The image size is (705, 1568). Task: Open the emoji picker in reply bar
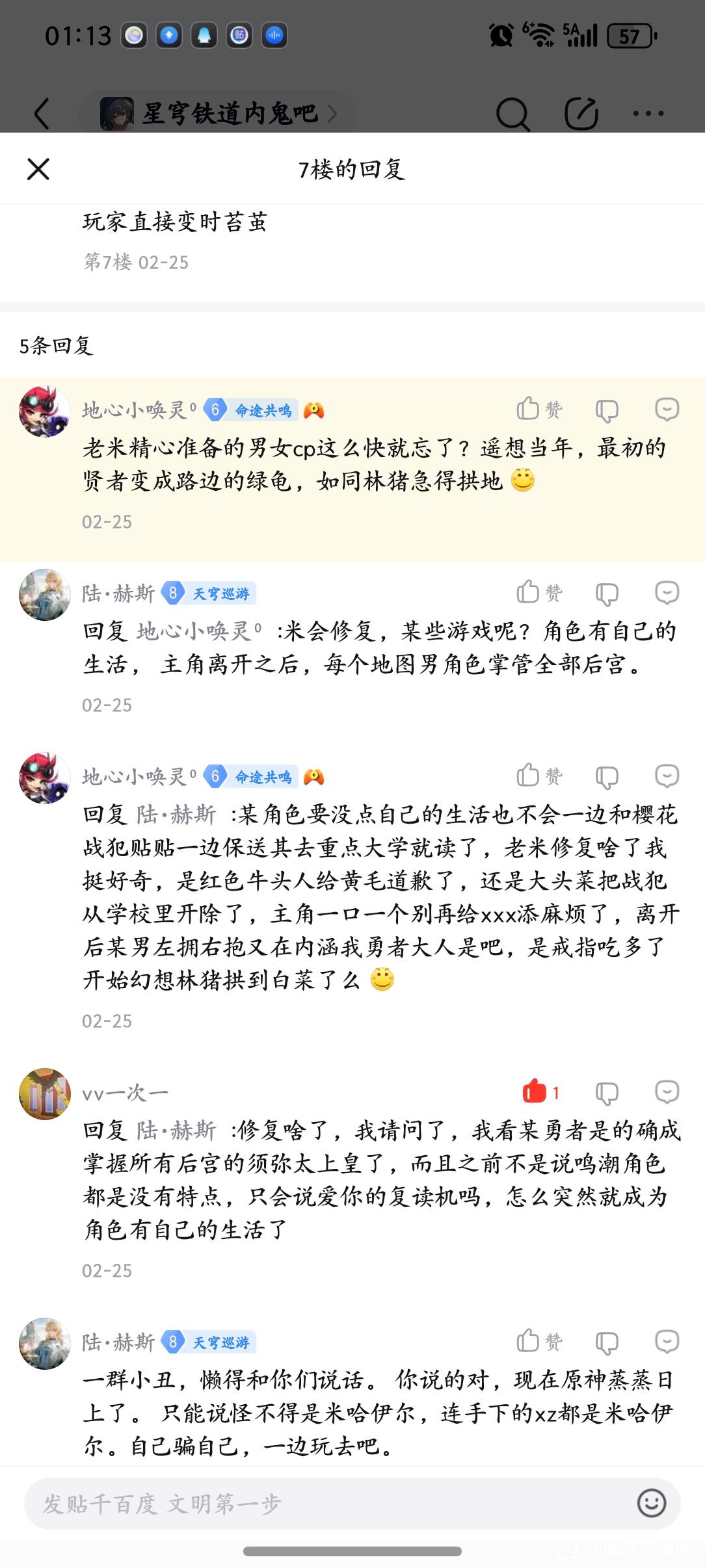tap(651, 1503)
